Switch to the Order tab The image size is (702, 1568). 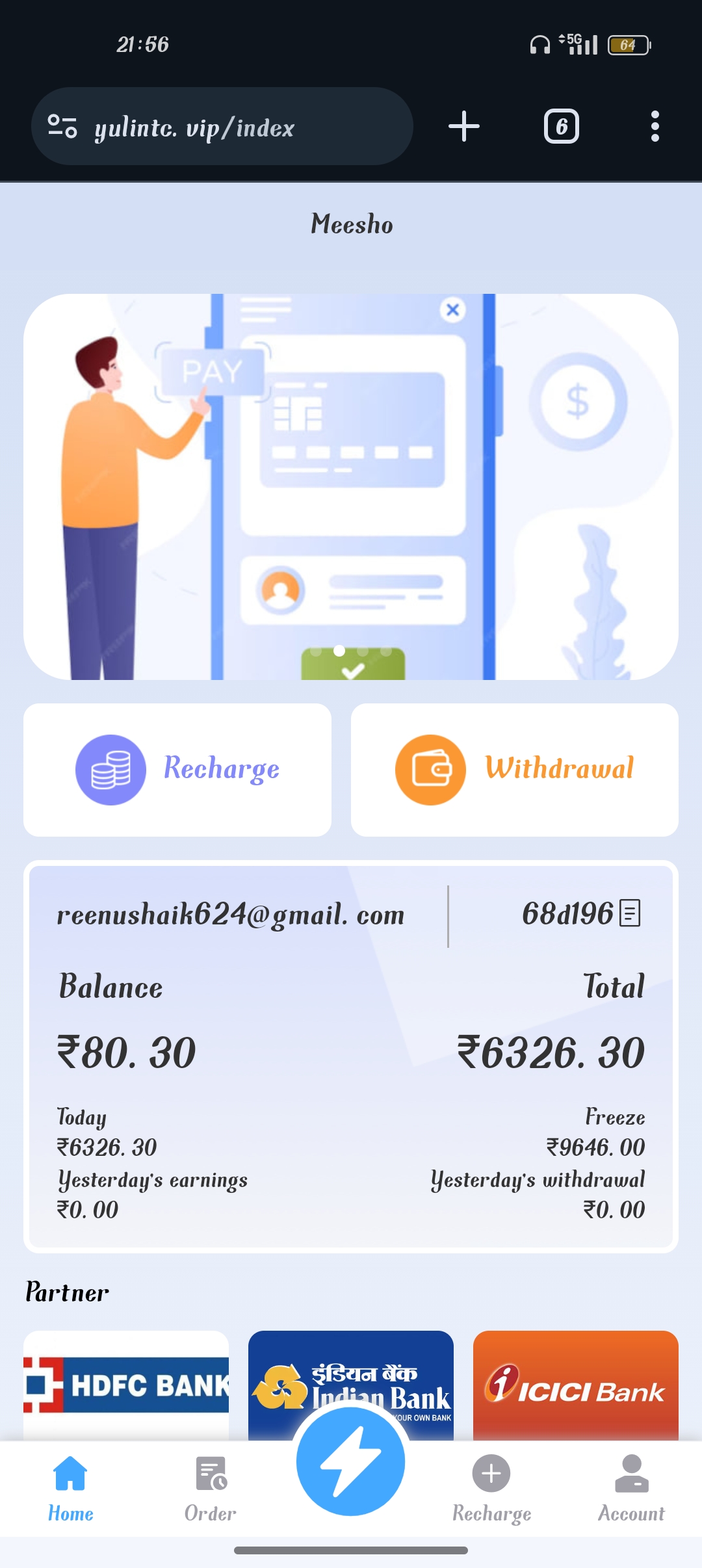pyautogui.click(x=211, y=1487)
